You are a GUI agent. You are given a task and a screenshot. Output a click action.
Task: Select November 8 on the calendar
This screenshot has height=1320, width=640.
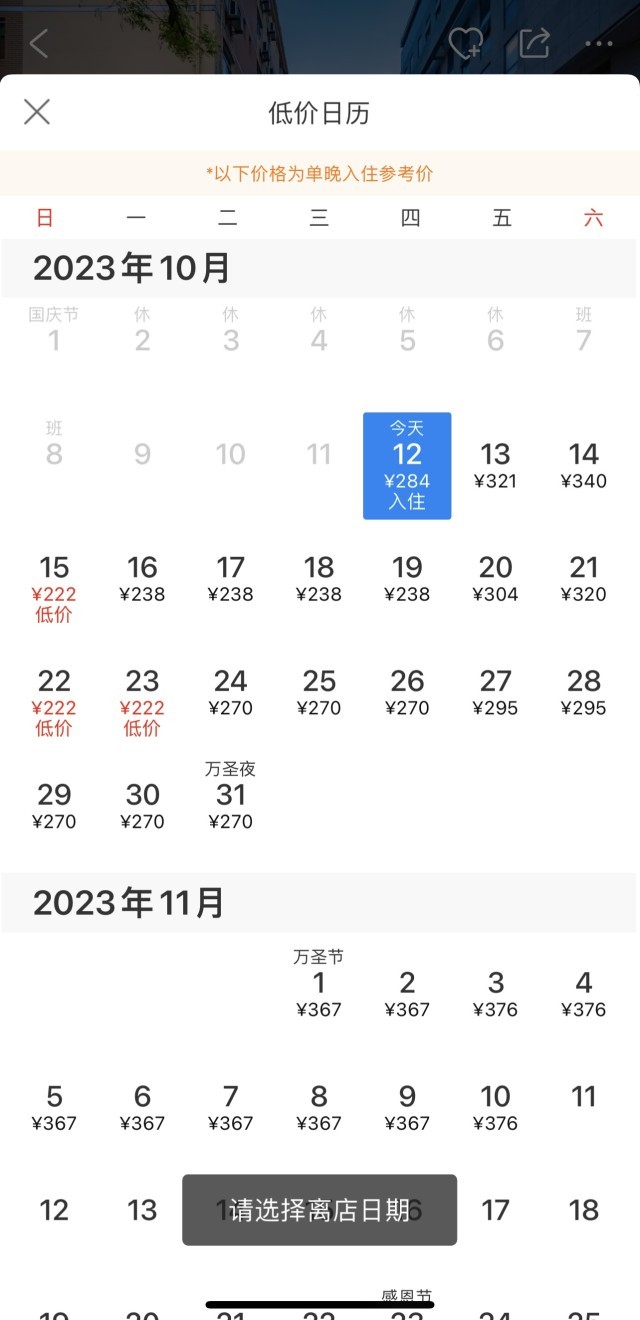click(319, 1108)
